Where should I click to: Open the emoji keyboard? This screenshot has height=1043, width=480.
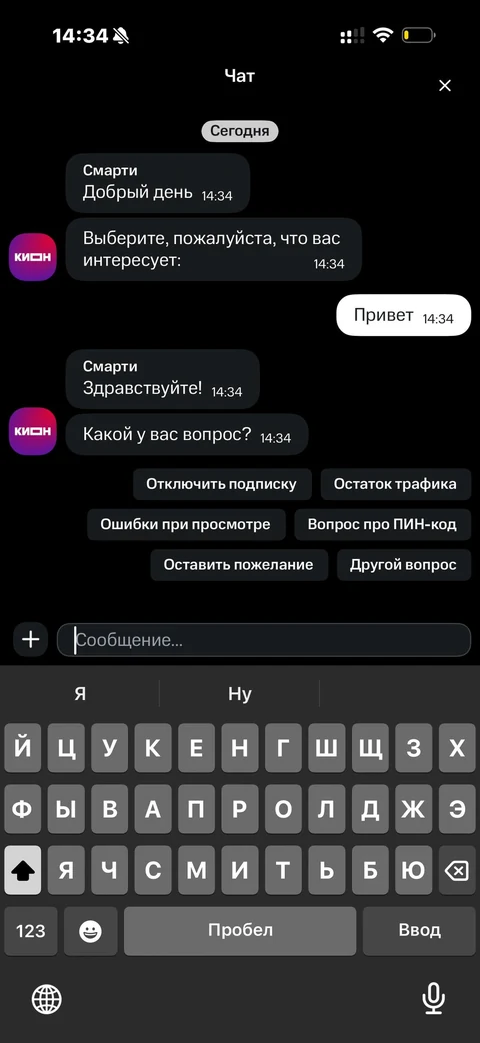(90, 931)
